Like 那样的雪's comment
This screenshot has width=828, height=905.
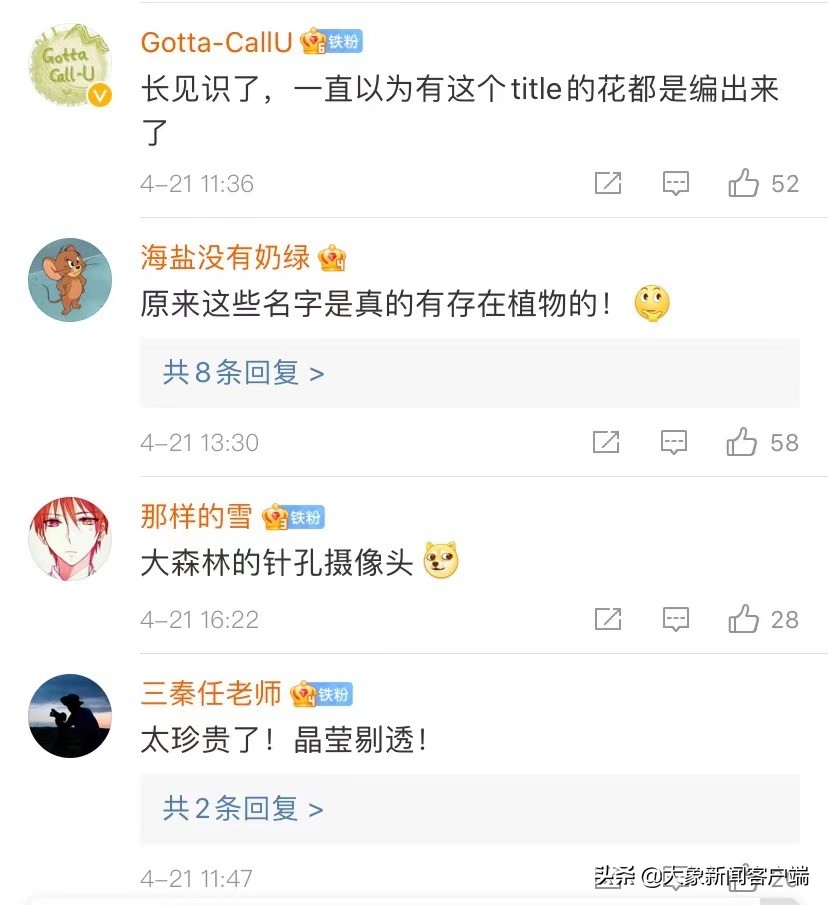pos(744,619)
